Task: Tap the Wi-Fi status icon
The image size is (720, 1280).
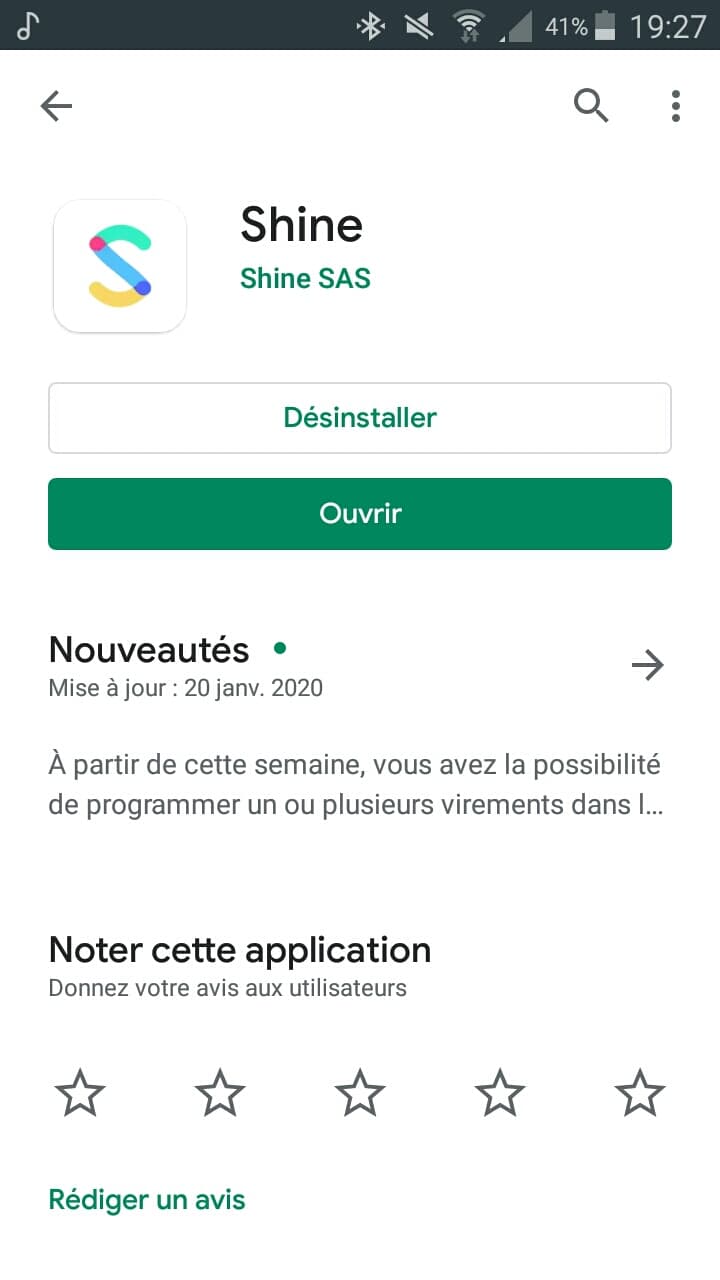Action: (469, 25)
